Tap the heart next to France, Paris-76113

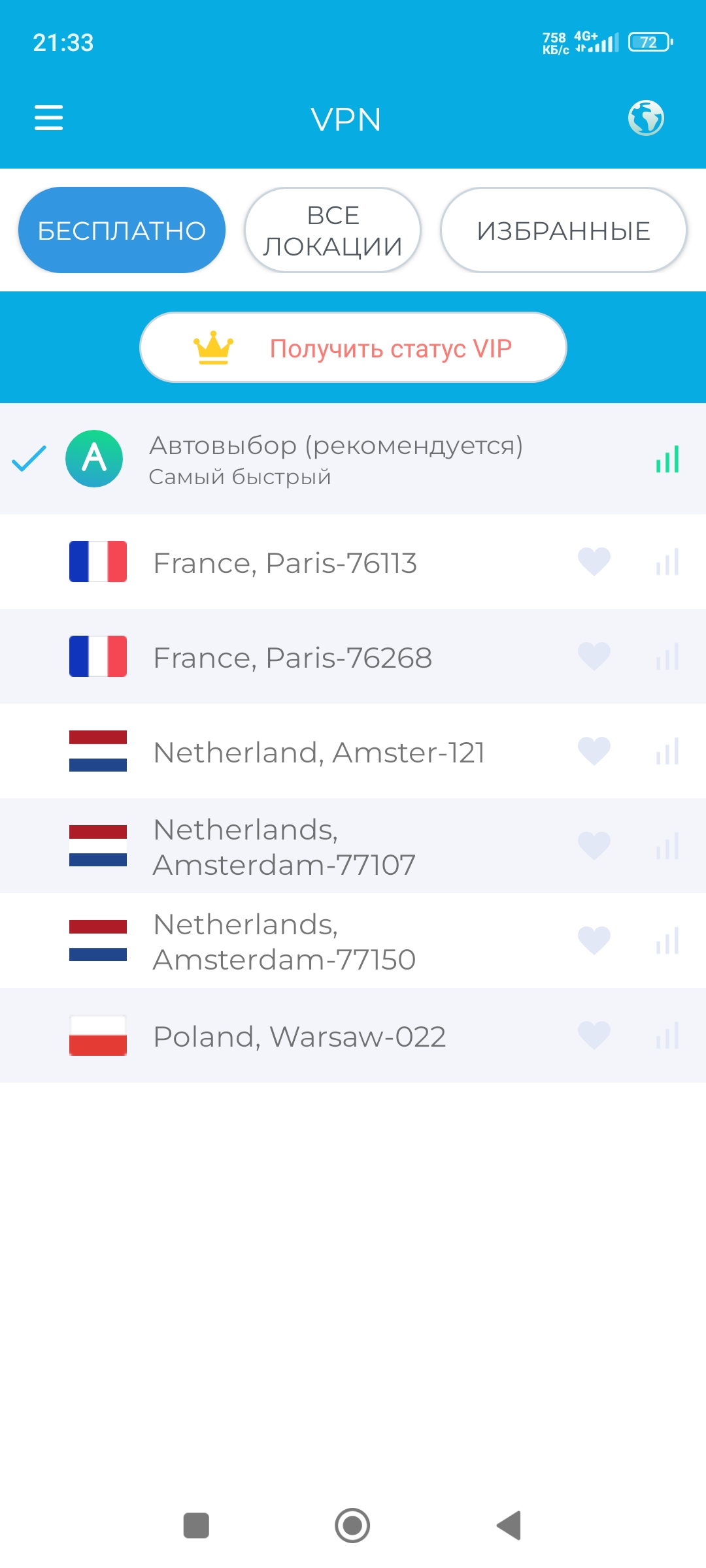tap(594, 561)
